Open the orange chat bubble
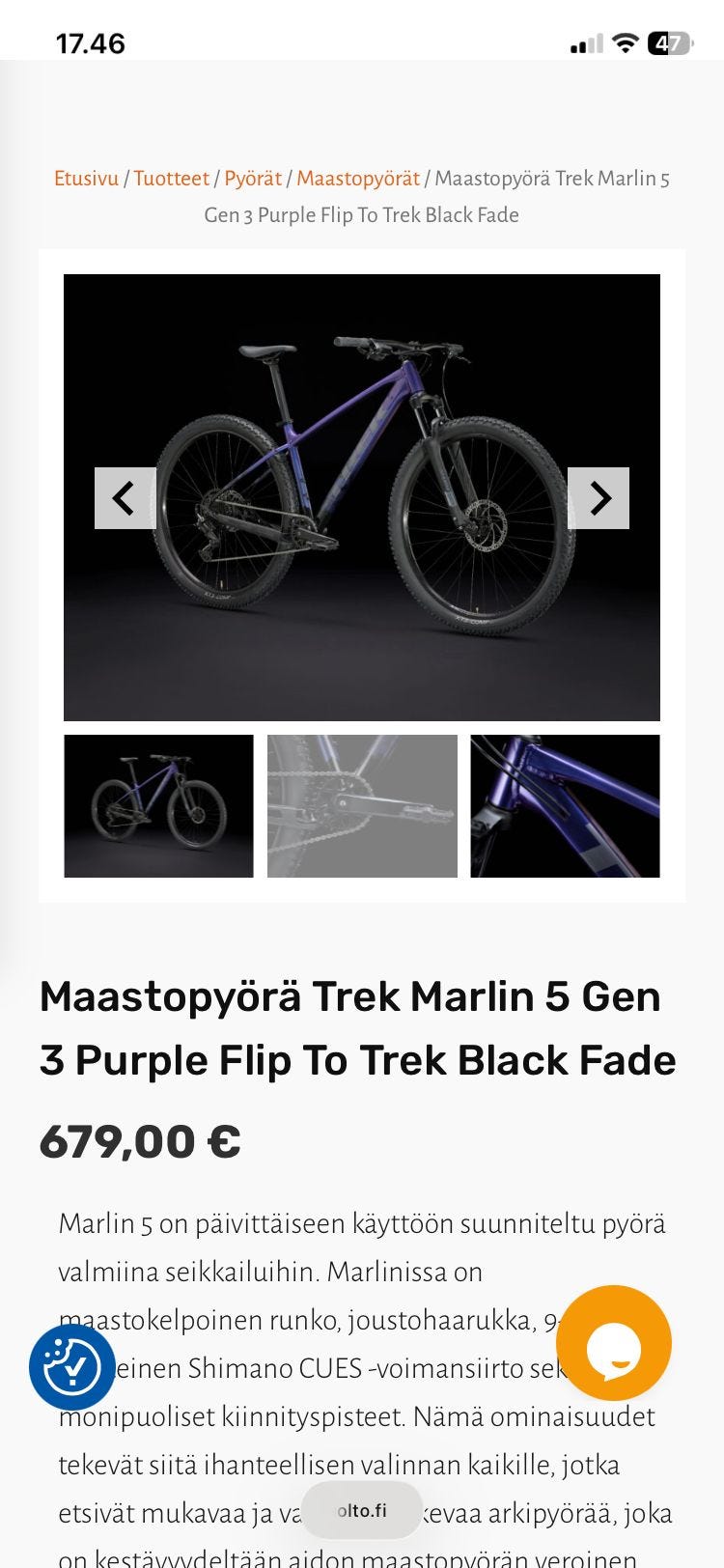 click(614, 1343)
